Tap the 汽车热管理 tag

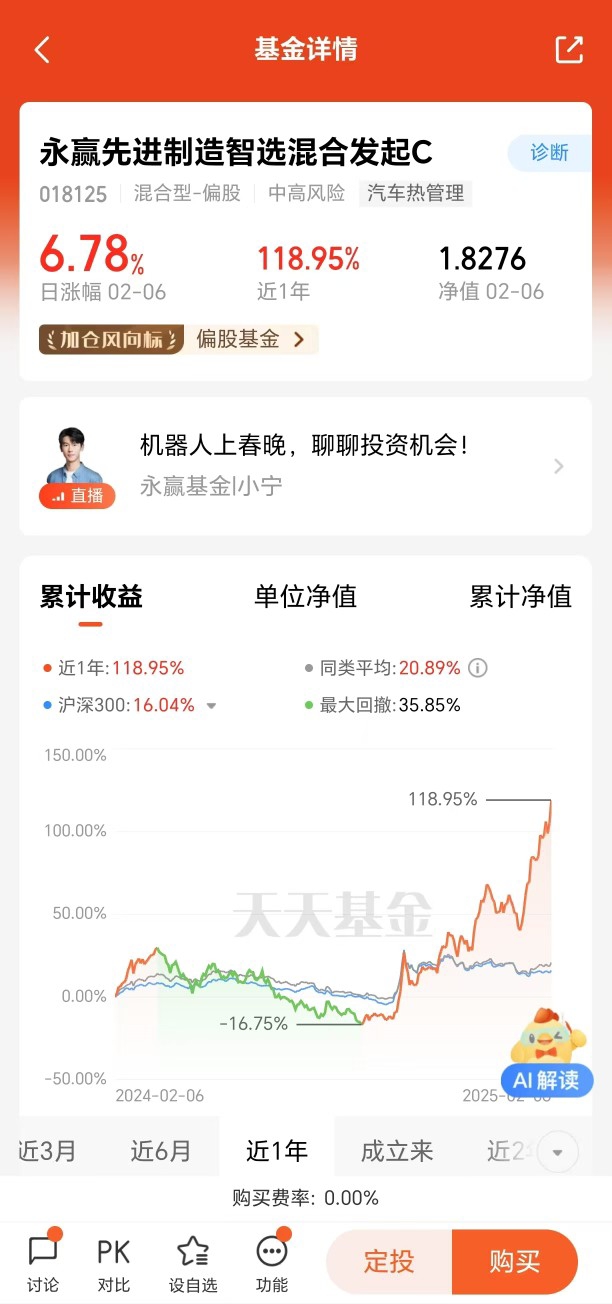click(416, 193)
